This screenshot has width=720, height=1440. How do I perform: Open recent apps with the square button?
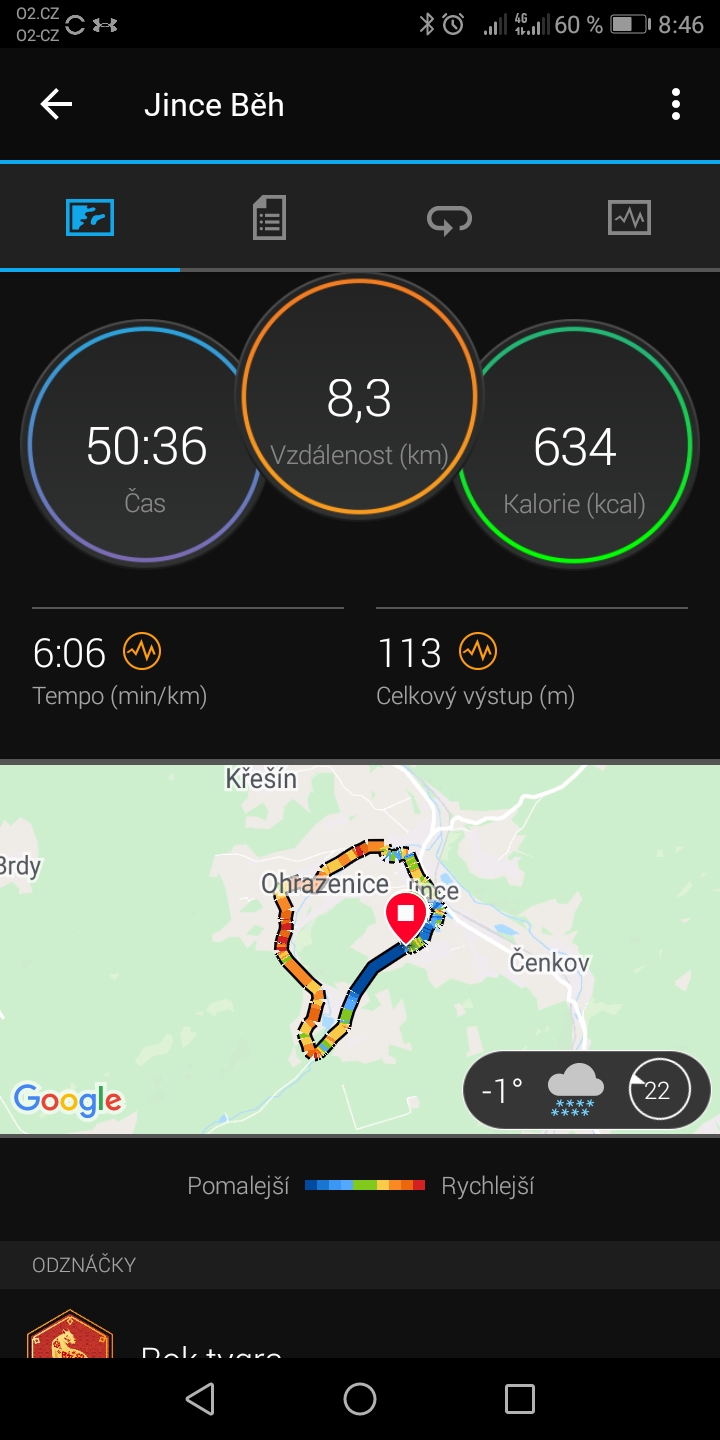[x=520, y=1399]
